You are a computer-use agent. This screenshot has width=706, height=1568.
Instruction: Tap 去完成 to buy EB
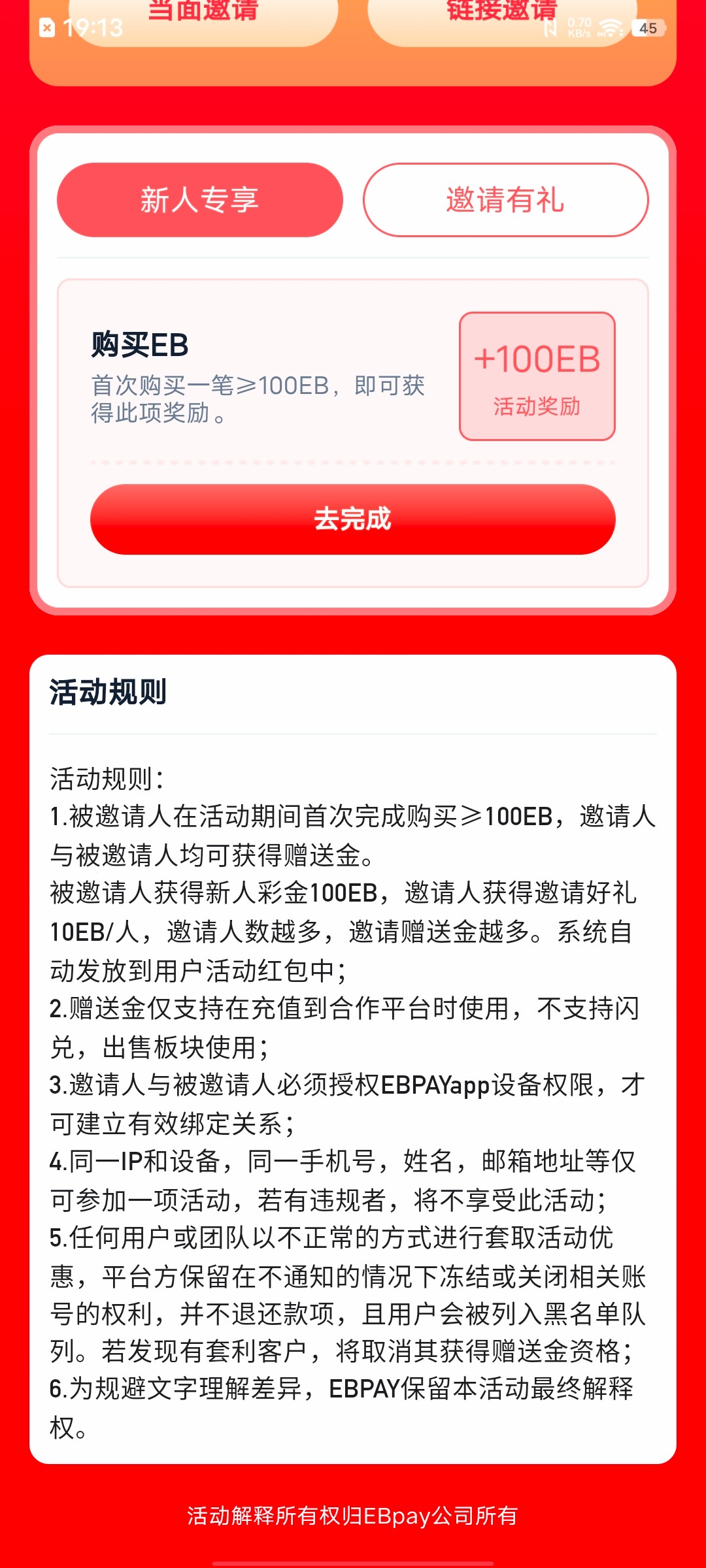352,519
